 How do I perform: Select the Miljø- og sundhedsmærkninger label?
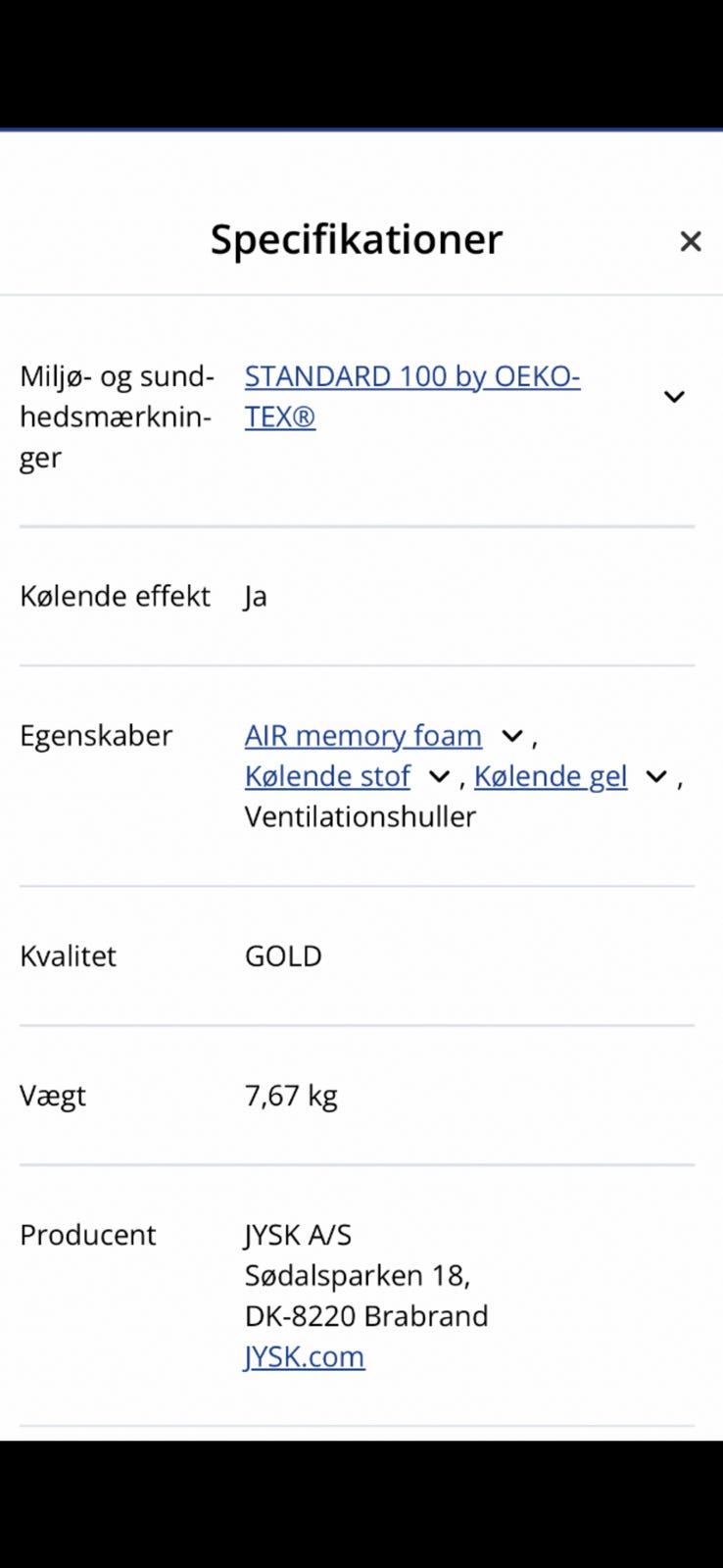coord(117,416)
